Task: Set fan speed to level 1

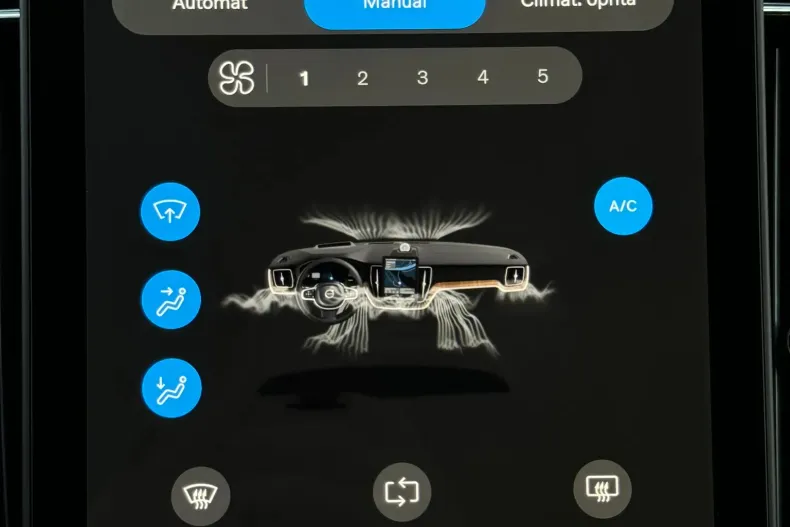Action: 303,77
